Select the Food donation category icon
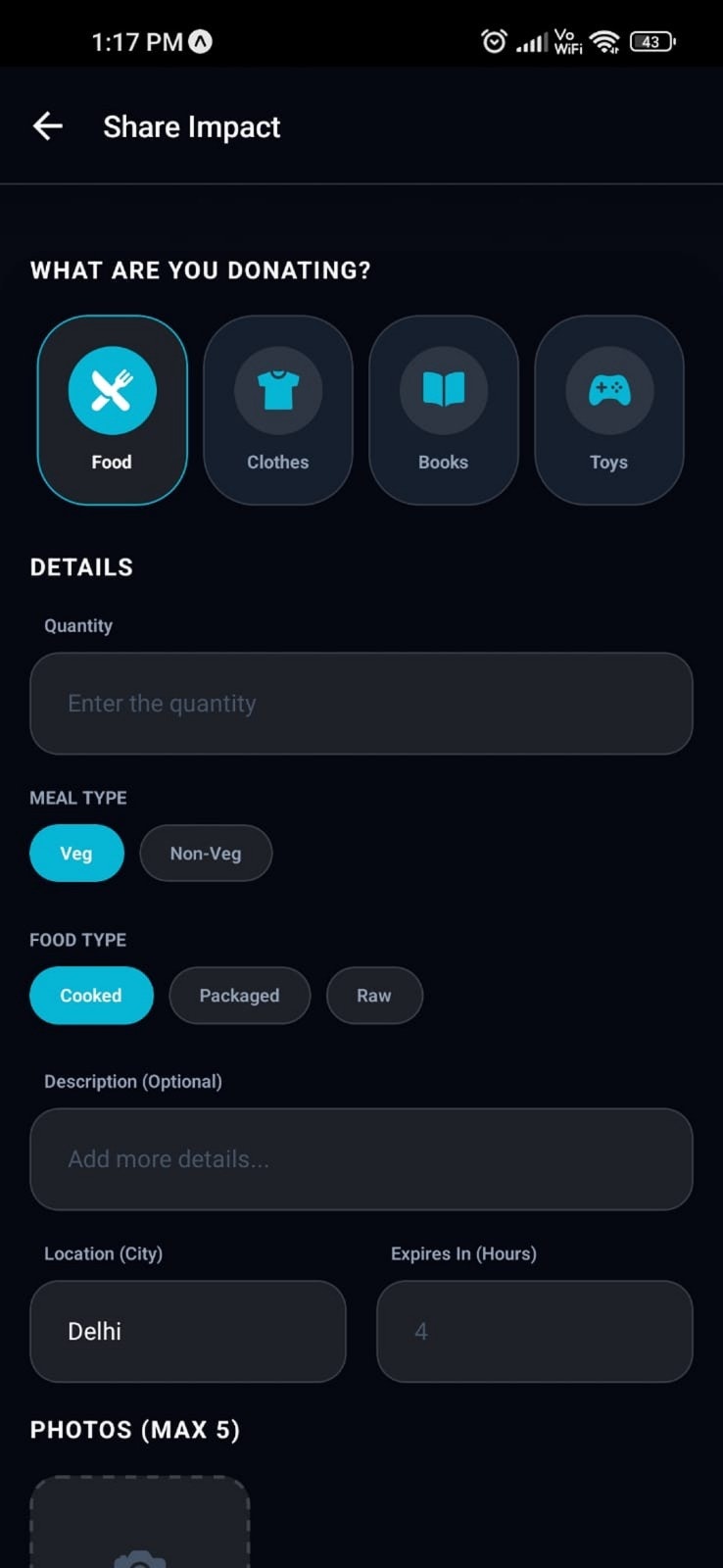 point(111,389)
